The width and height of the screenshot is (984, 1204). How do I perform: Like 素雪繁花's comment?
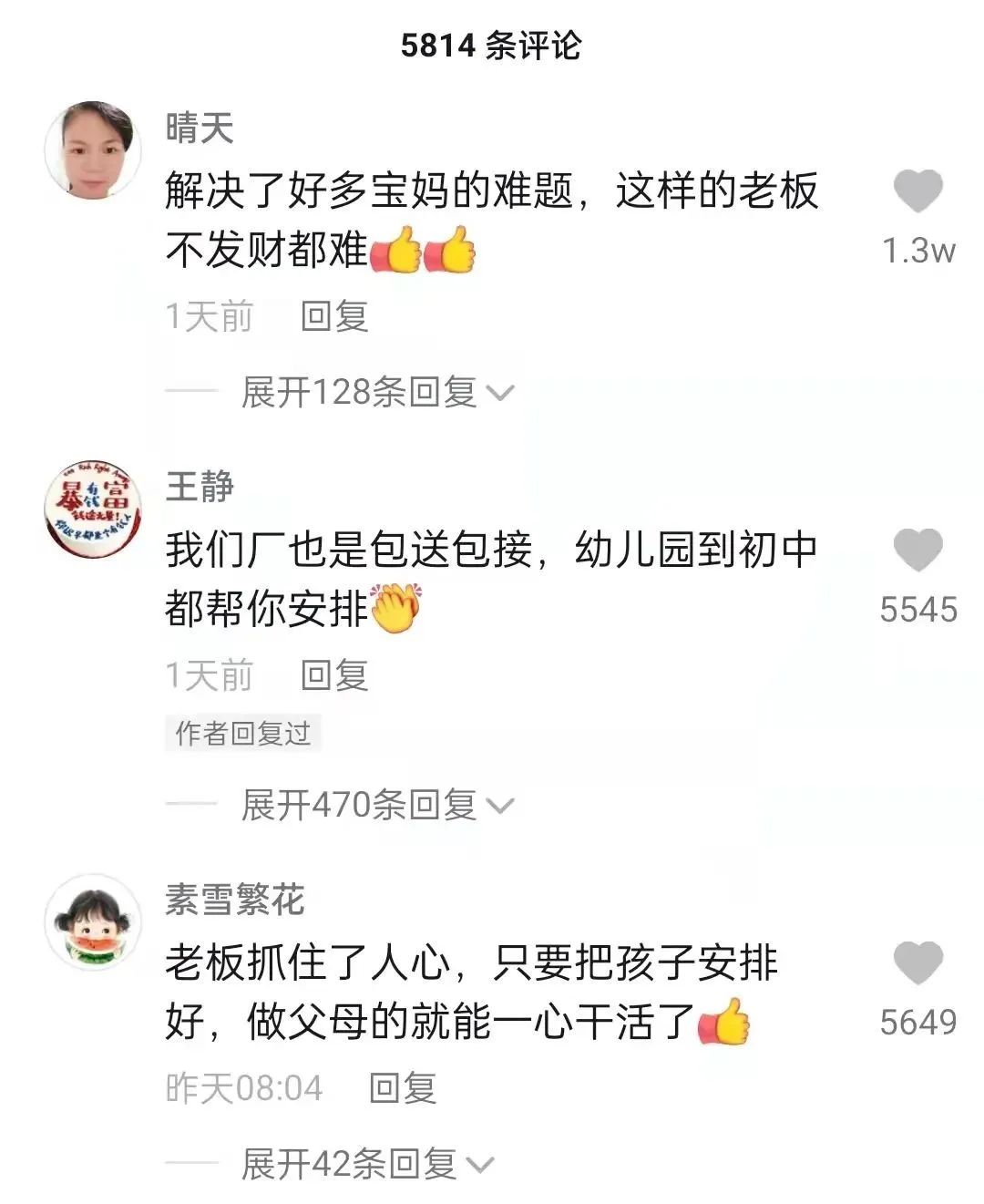click(917, 963)
